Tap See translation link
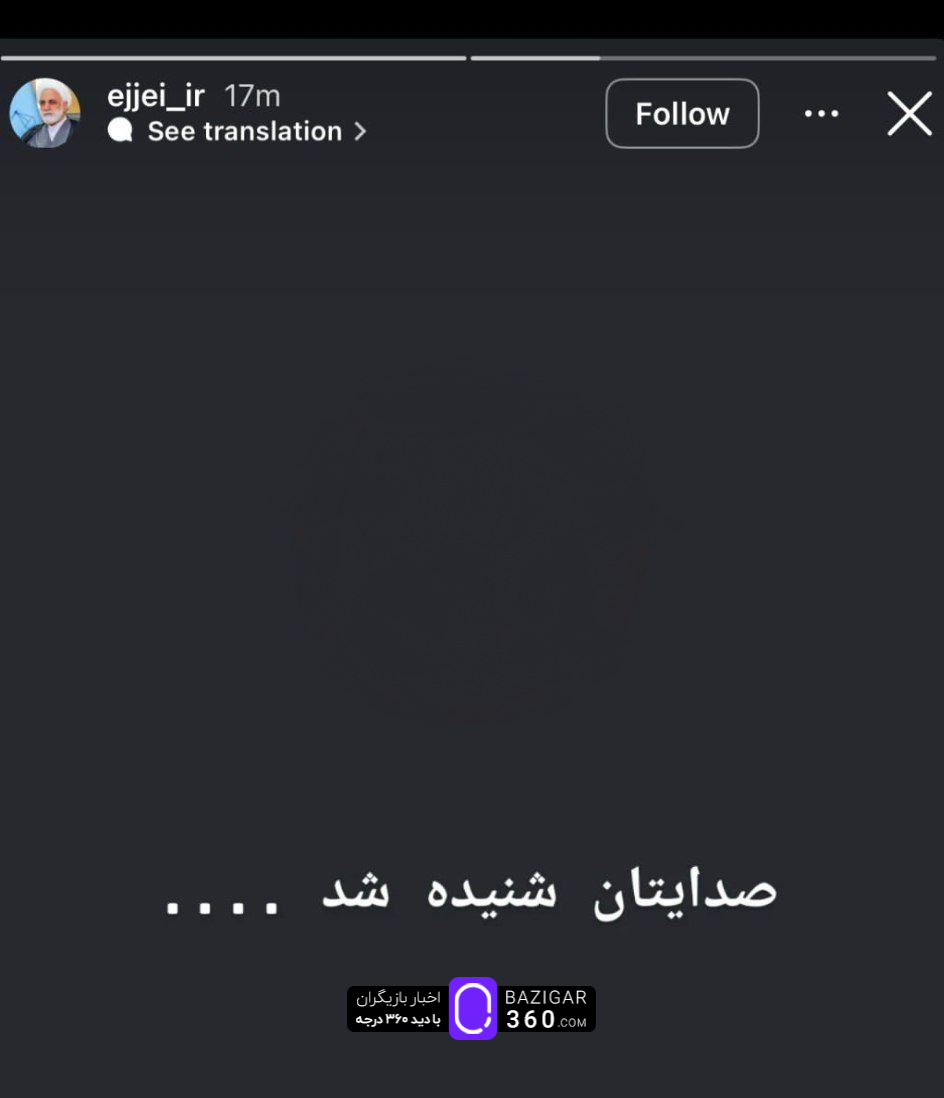This screenshot has width=944, height=1098. pyautogui.click(x=245, y=131)
